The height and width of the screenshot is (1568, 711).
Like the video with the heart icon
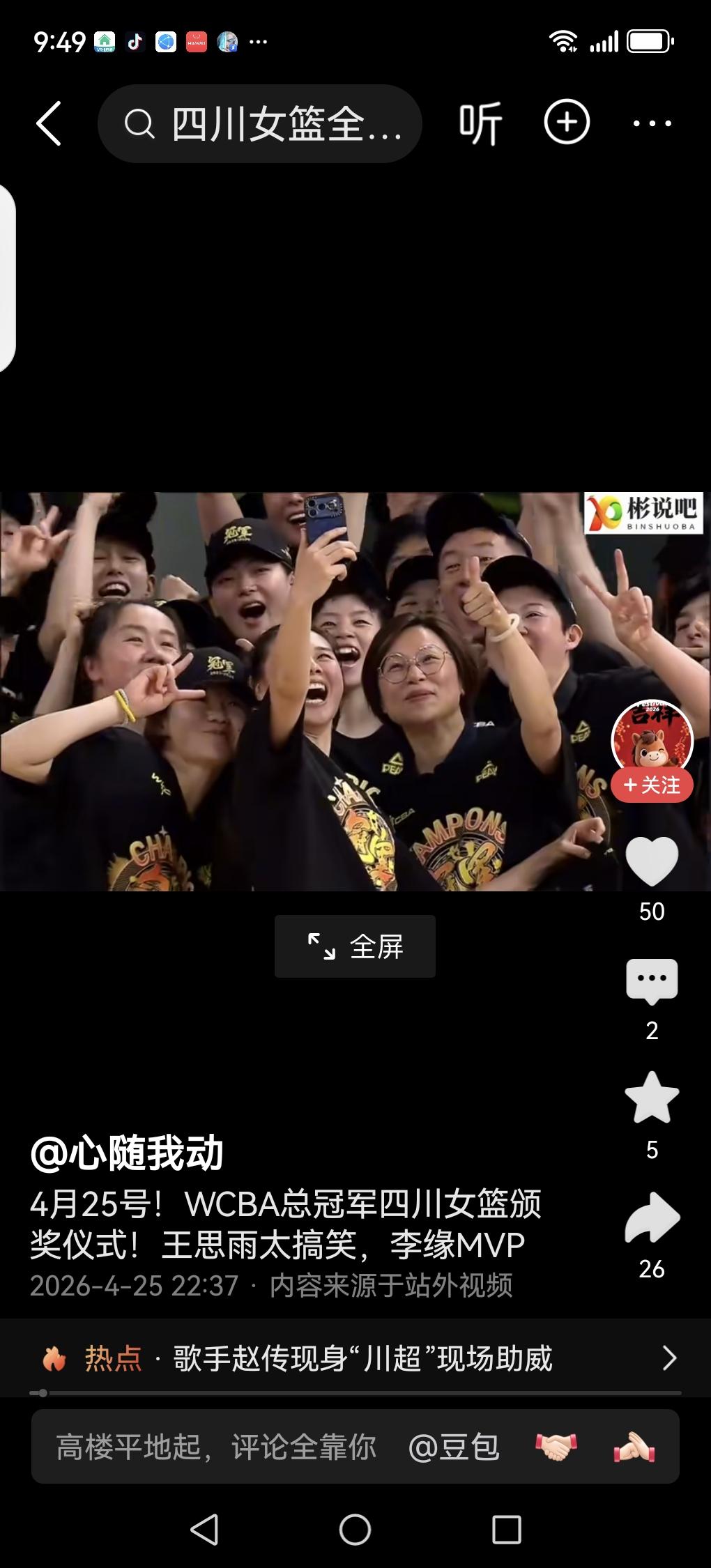click(x=652, y=860)
